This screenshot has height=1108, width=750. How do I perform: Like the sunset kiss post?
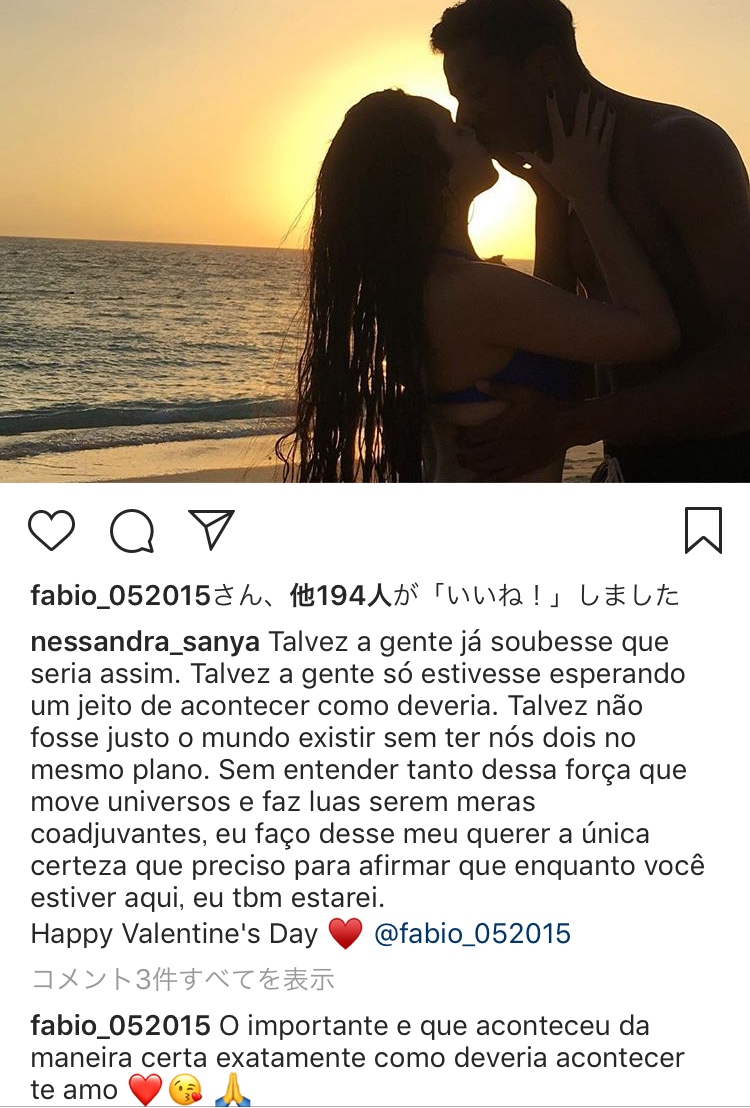coord(51,530)
